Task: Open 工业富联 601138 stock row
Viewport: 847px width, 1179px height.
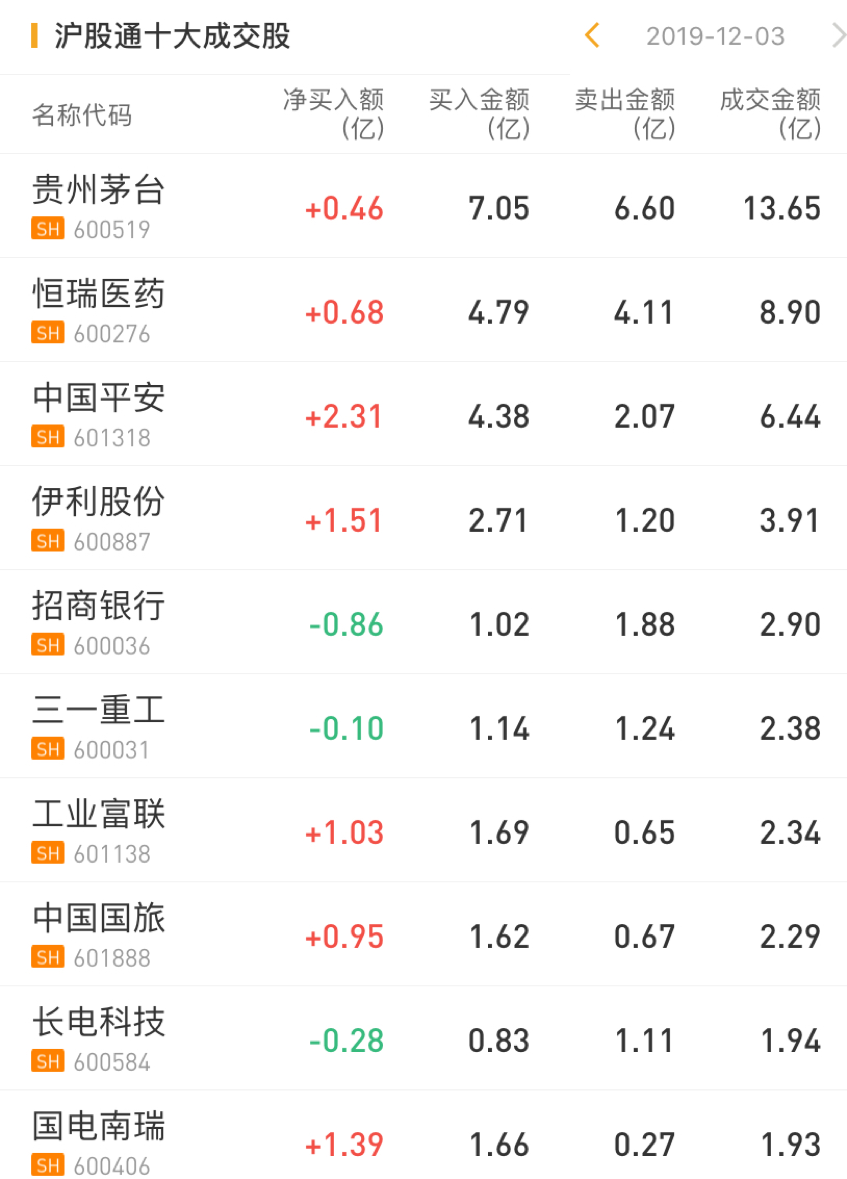Action: point(98,830)
